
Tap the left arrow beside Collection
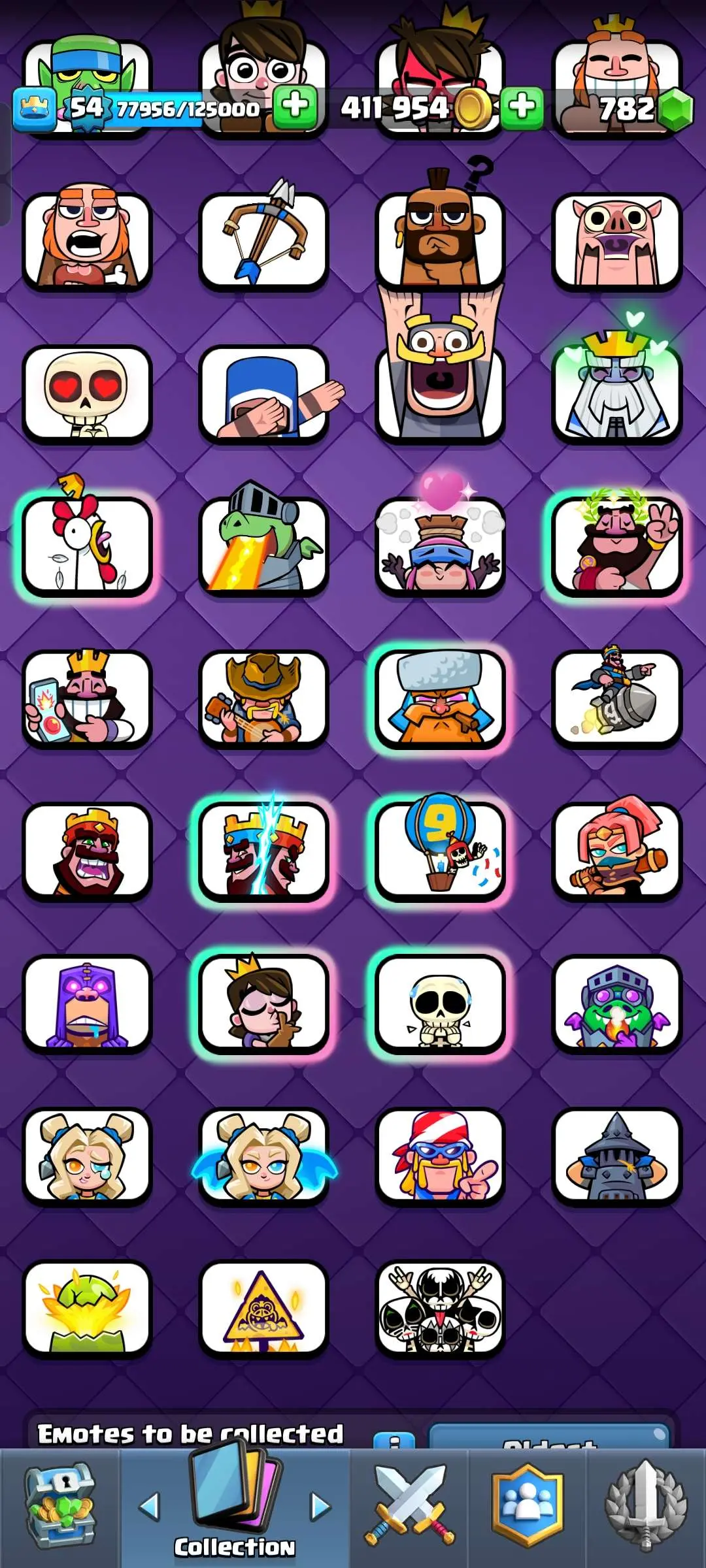[x=150, y=1506]
